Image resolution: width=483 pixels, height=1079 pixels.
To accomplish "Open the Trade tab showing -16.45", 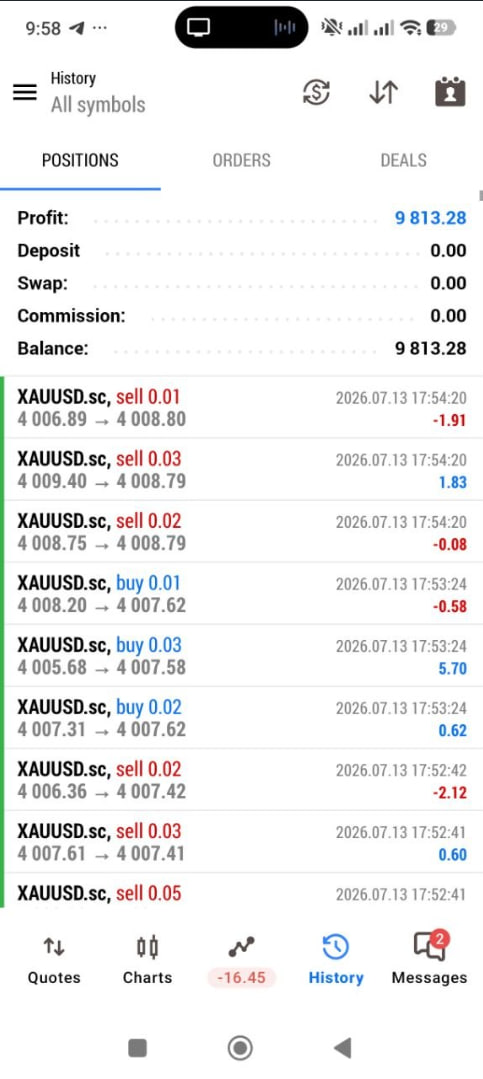I will (242, 960).
